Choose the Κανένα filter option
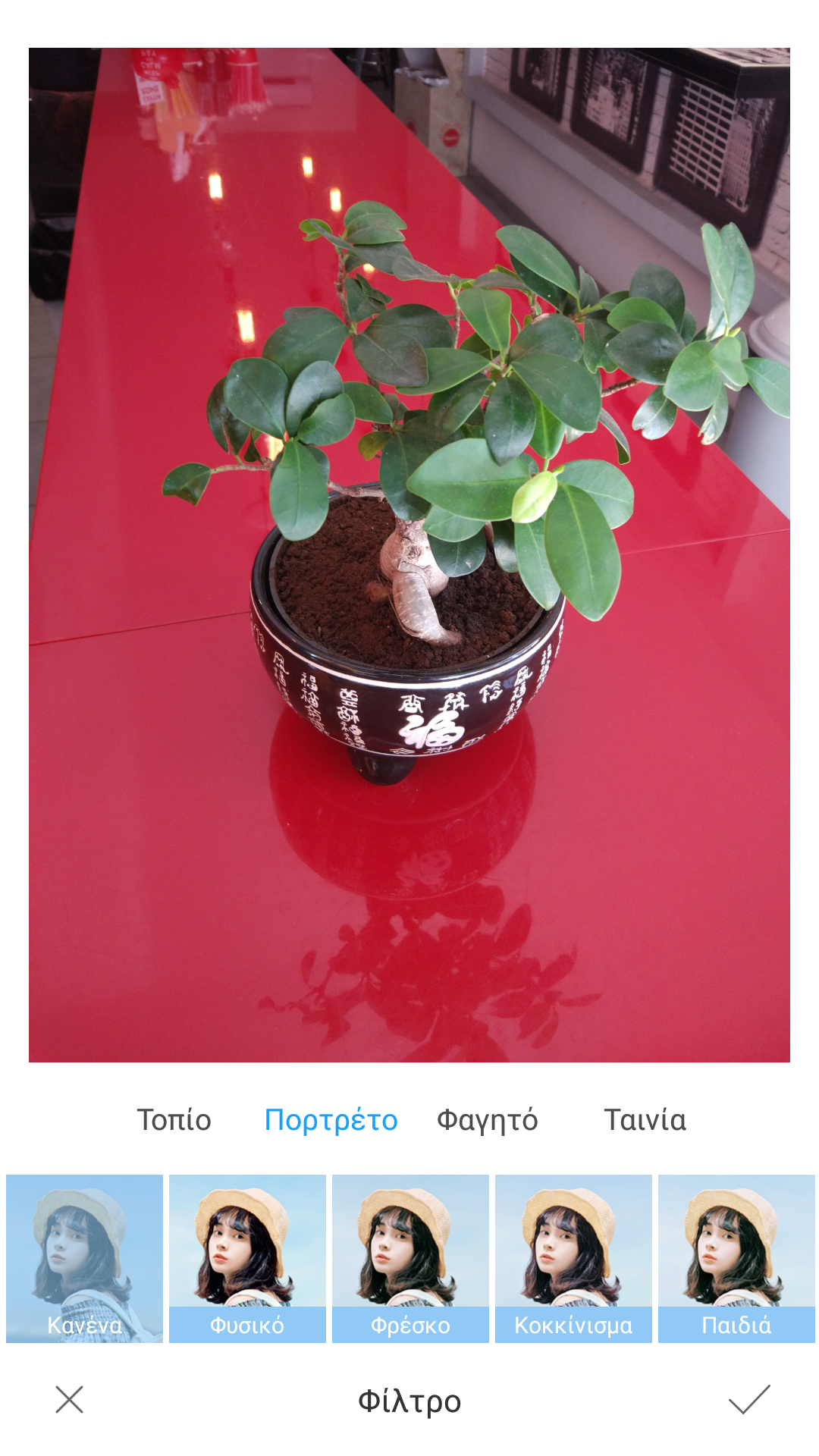Image resolution: width=819 pixels, height=1456 pixels. (84, 1258)
